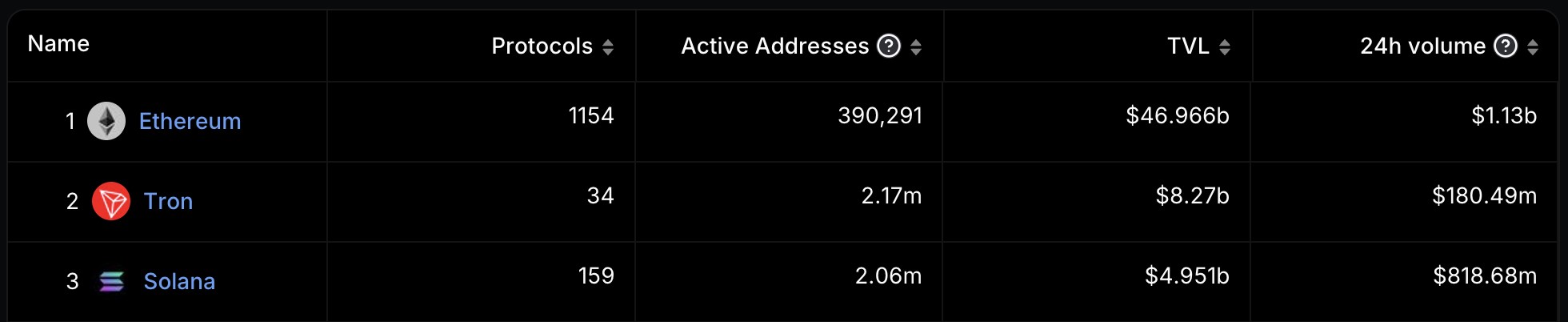Sort the table by 24h volume
Screen dimensions: 1568x322
tap(1532, 47)
